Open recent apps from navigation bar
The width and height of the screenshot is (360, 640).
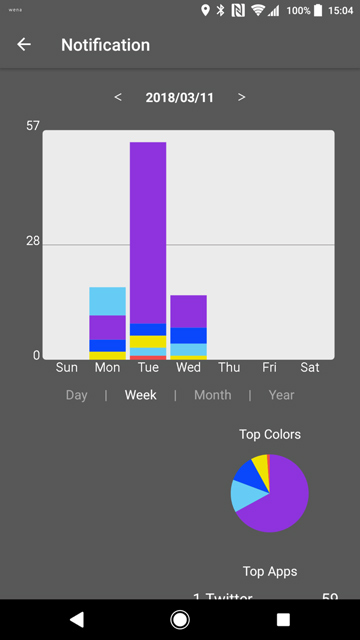click(x=283, y=620)
